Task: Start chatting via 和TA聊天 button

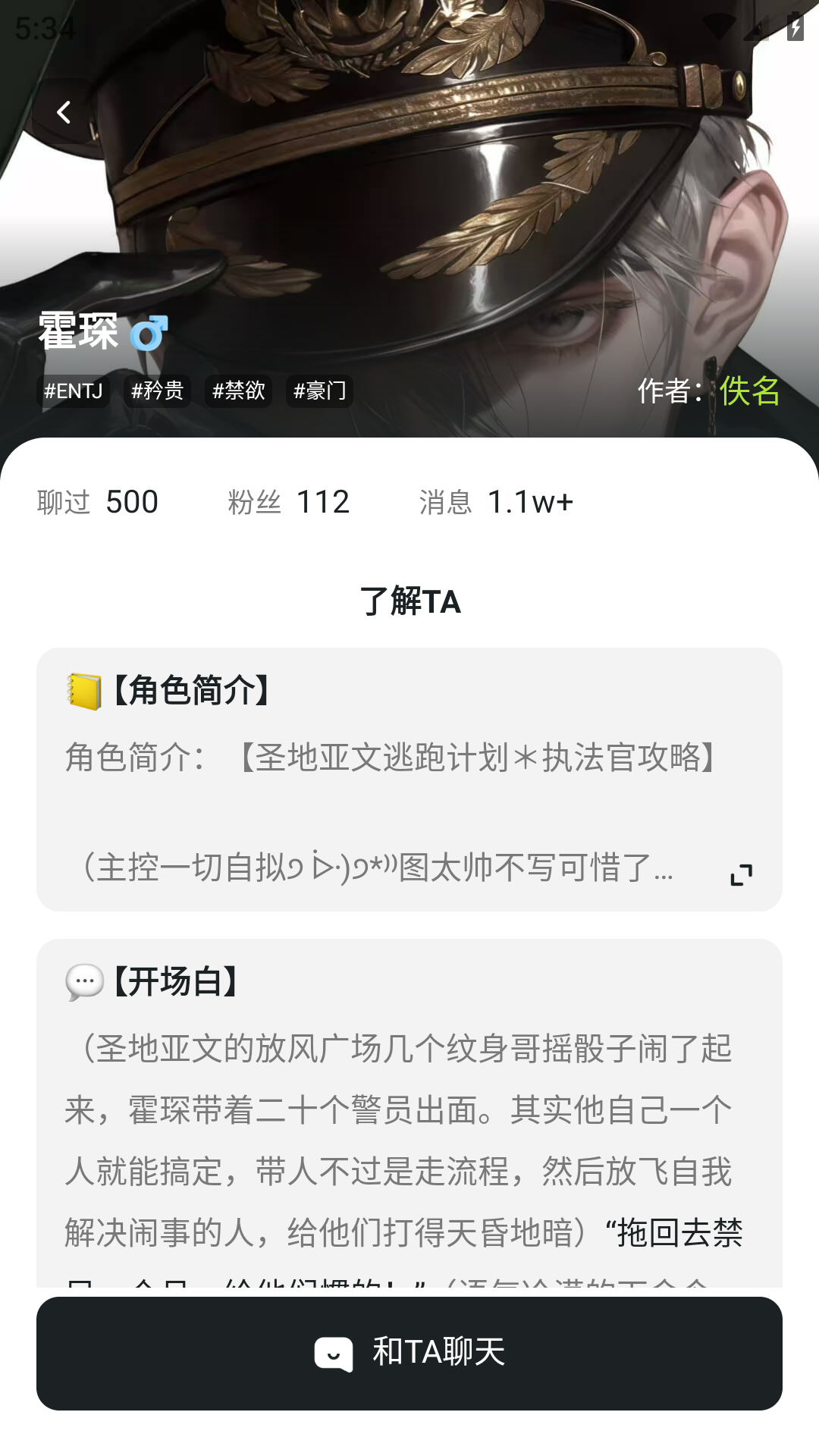Action: coord(409,1353)
